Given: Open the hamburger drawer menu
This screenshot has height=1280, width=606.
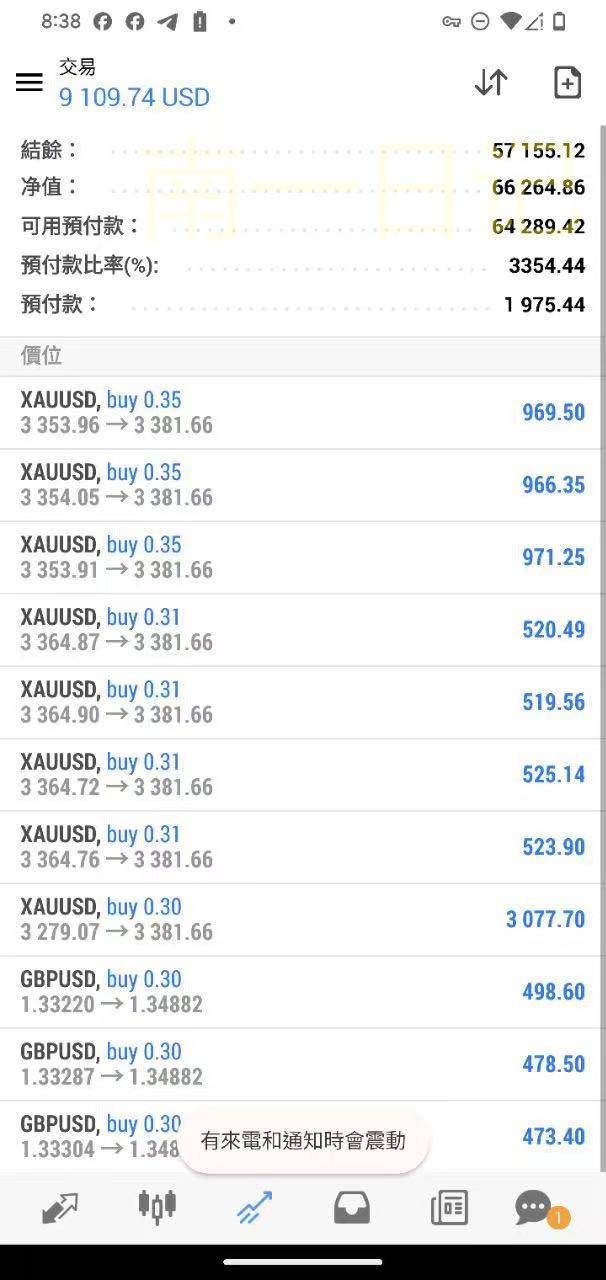Looking at the screenshot, I should (29, 83).
